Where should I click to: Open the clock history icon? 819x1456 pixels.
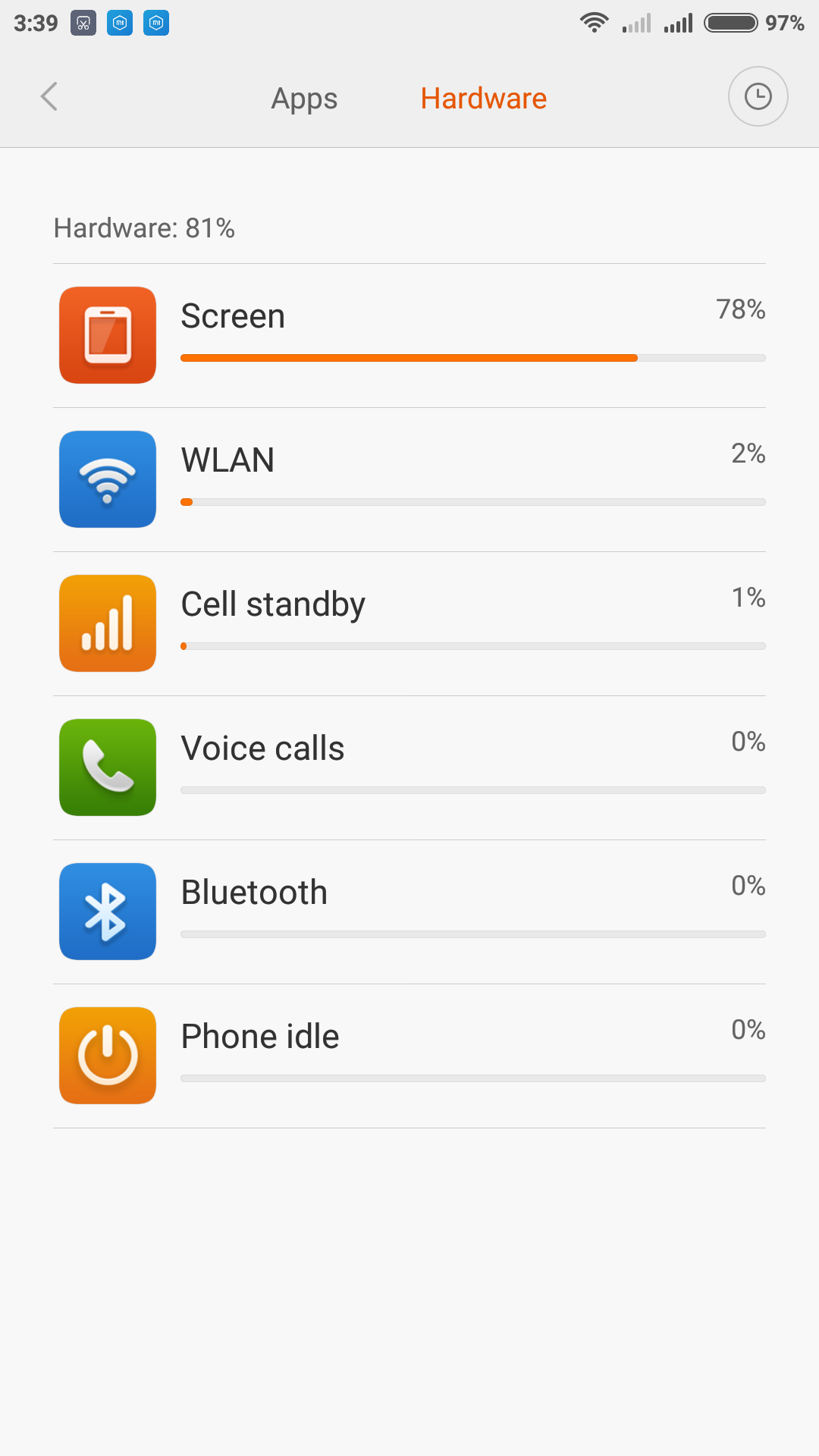pyautogui.click(x=758, y=97)
